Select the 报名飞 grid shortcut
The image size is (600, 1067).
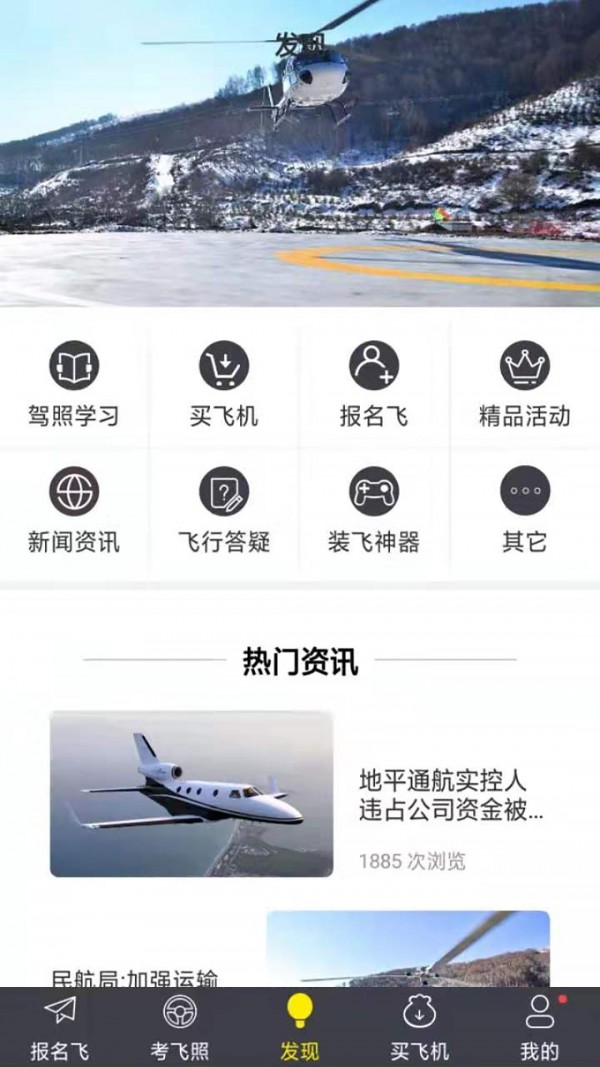pyautogui.click(x=374, y=384)
